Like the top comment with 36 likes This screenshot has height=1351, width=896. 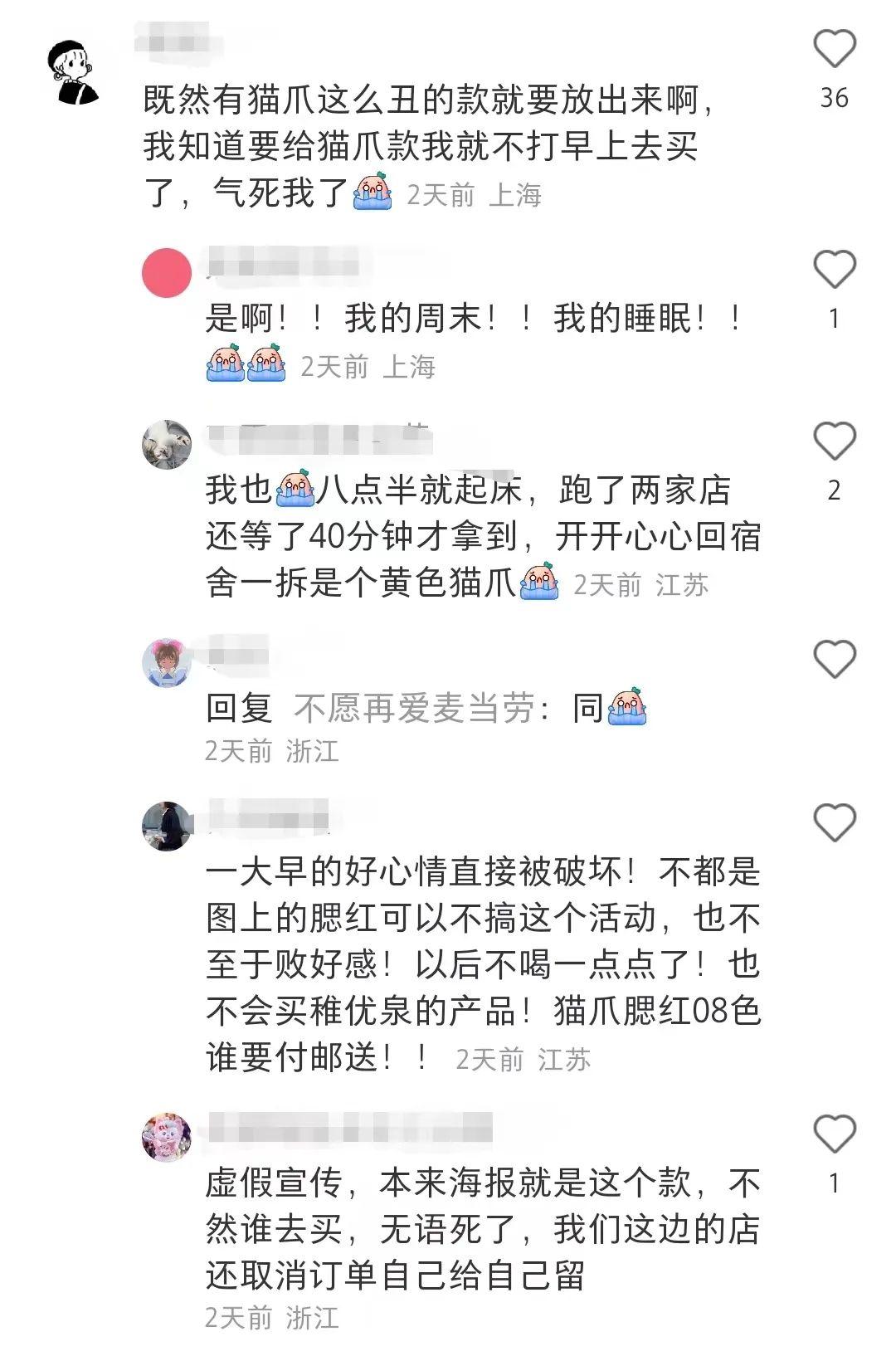coord(834,48)
